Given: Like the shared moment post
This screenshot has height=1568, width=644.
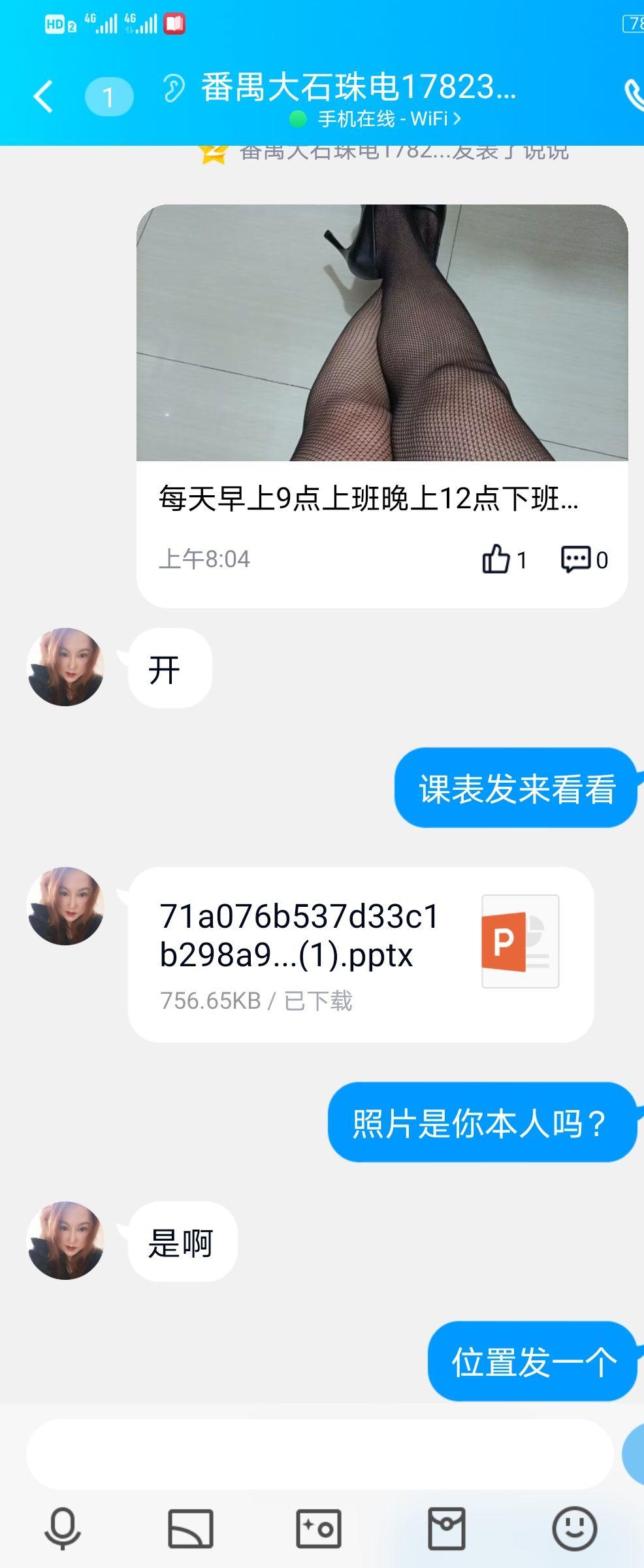Looking at the screenshot, I should click(499, 559).
